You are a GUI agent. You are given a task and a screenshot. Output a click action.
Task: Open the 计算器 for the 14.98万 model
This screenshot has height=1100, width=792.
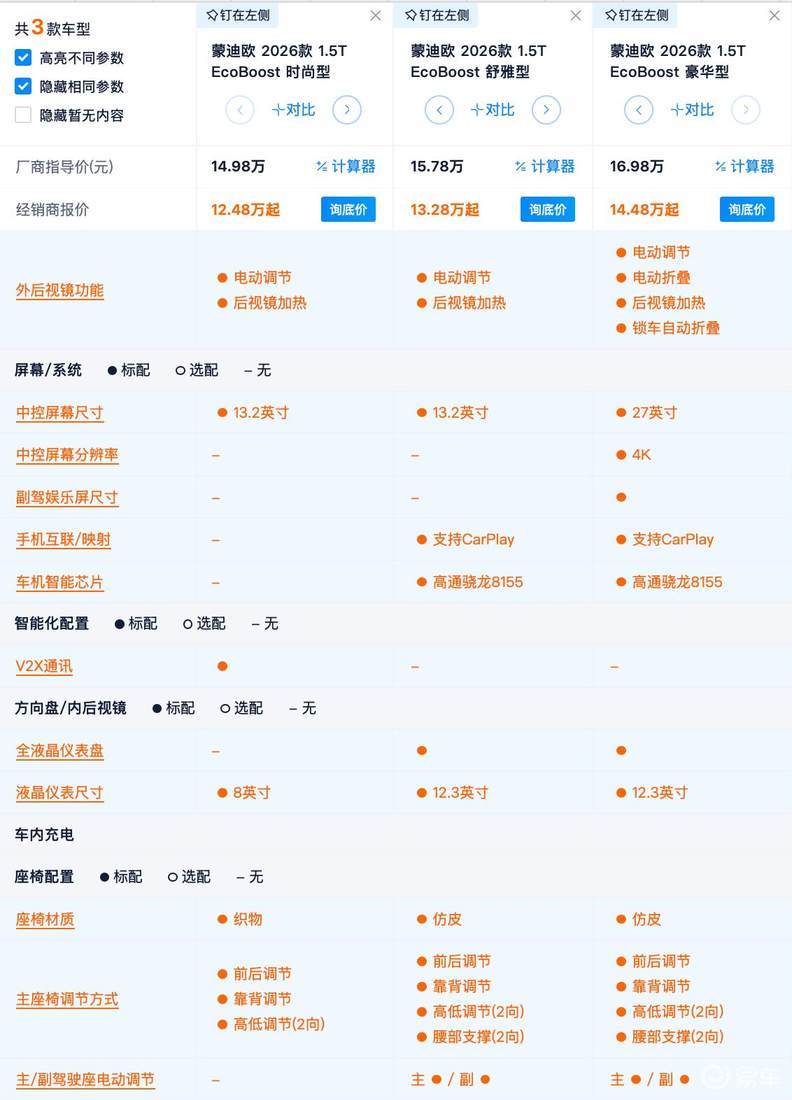pyautogui.click(x=346, y=166)
